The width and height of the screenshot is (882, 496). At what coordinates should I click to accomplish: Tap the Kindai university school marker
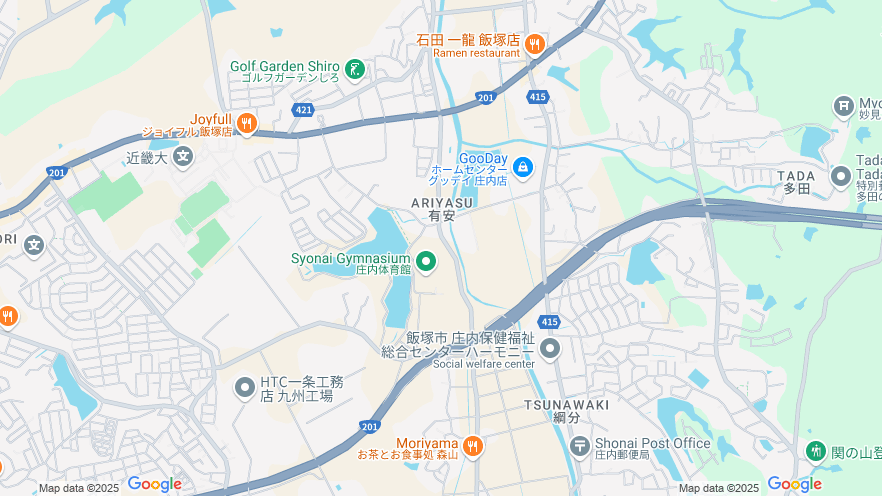(x=182, y=156)
